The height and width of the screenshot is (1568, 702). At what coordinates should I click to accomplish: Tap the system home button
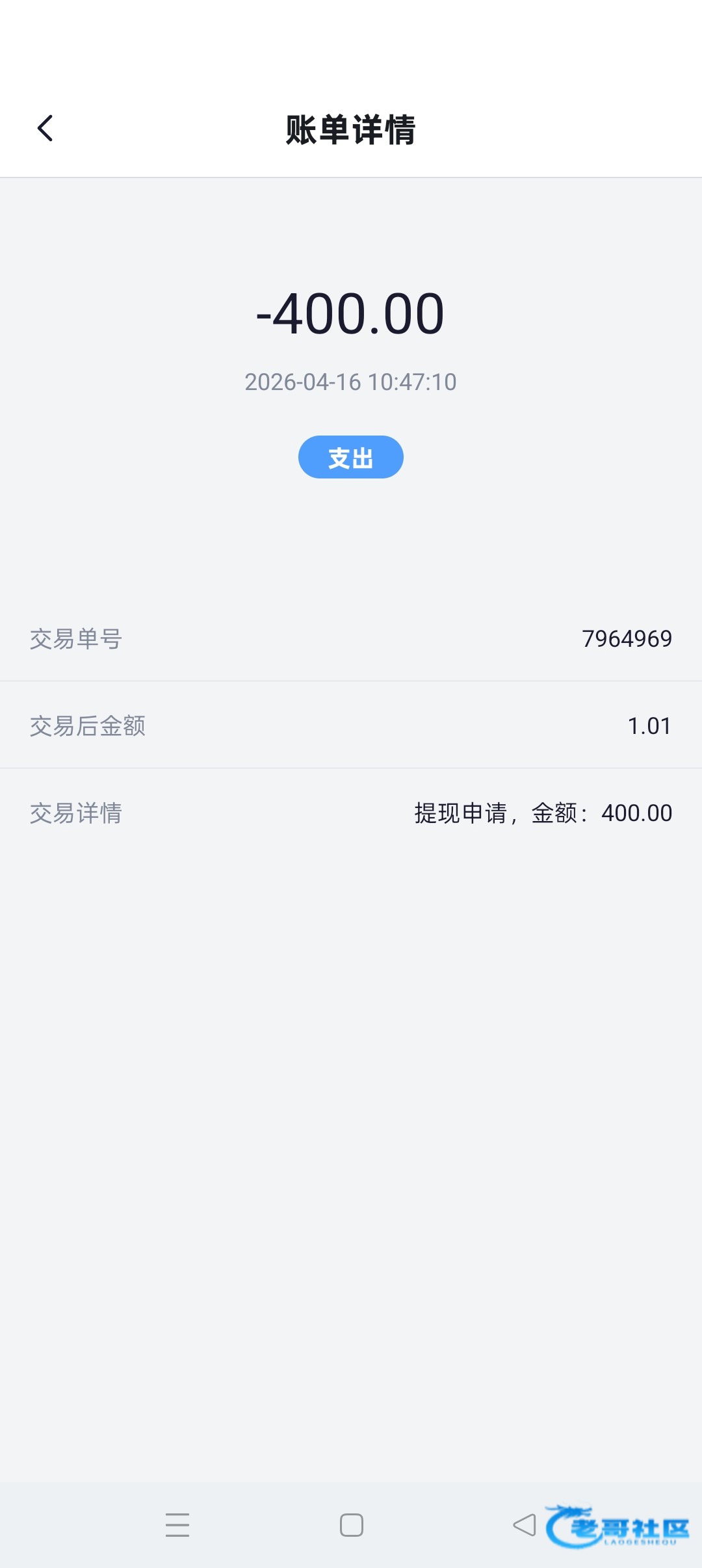point(351,1525)
